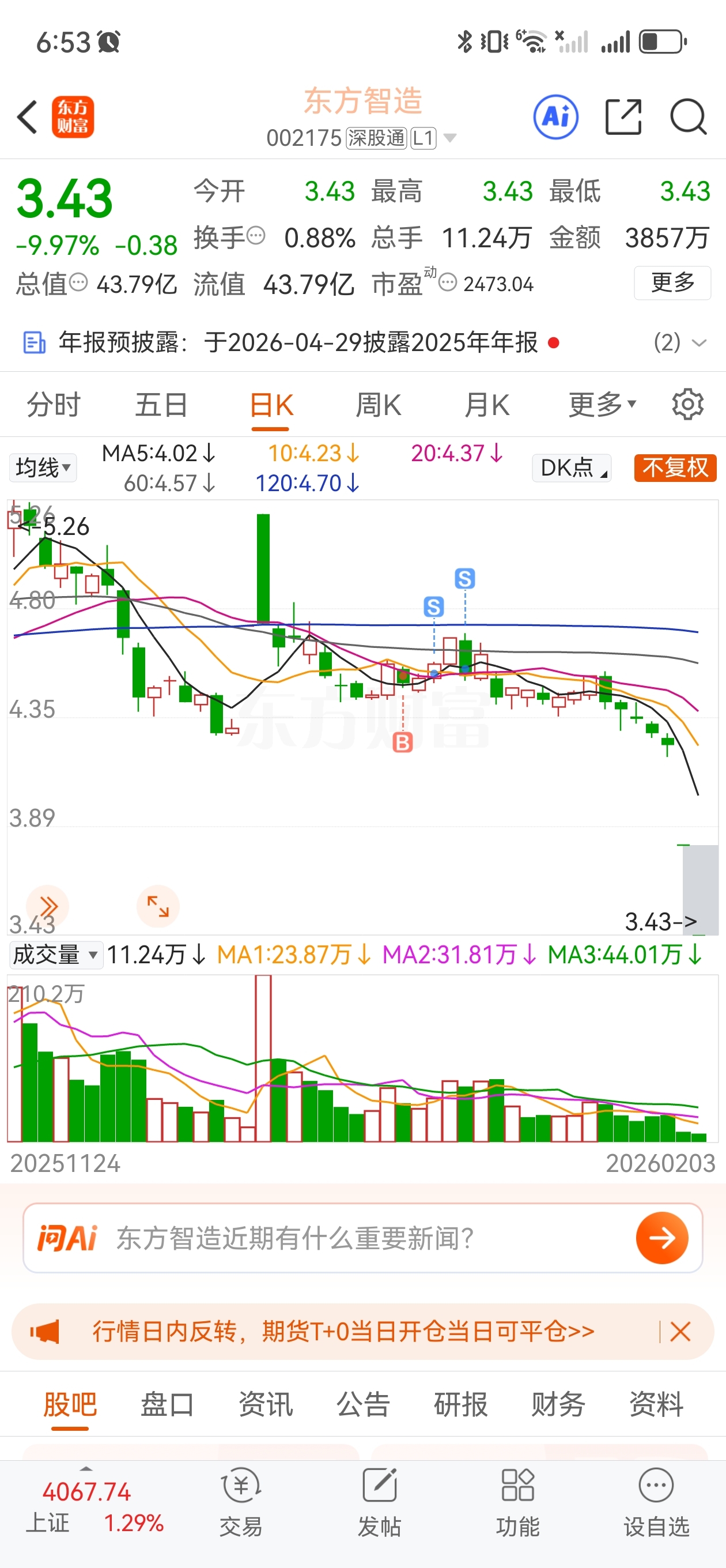726x1568 pixels.
Task: Open the 成交量 indicator dropdown
Action: point(55,955)
